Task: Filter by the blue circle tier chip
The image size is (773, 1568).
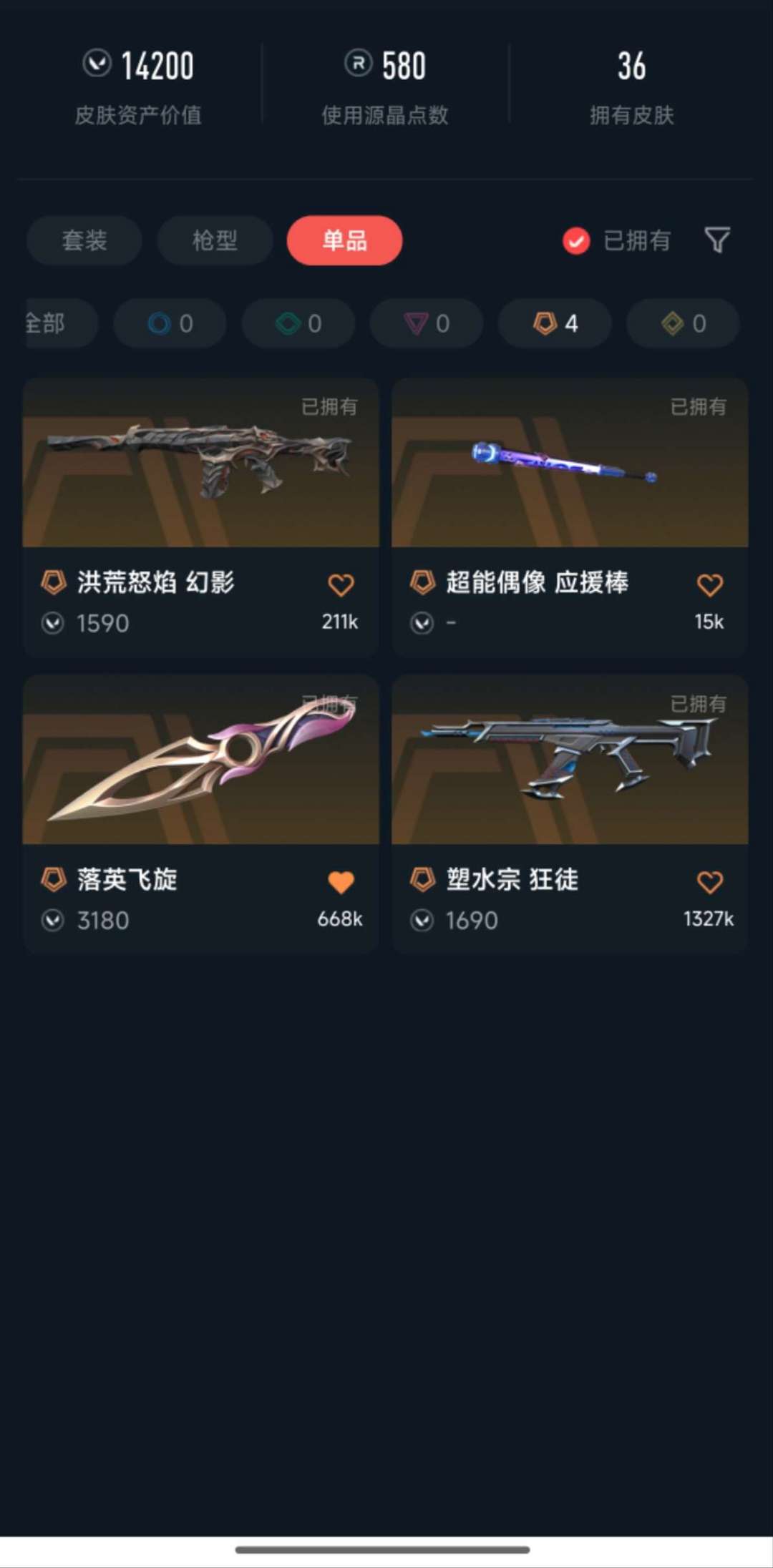Action: (x=170, y=323)
